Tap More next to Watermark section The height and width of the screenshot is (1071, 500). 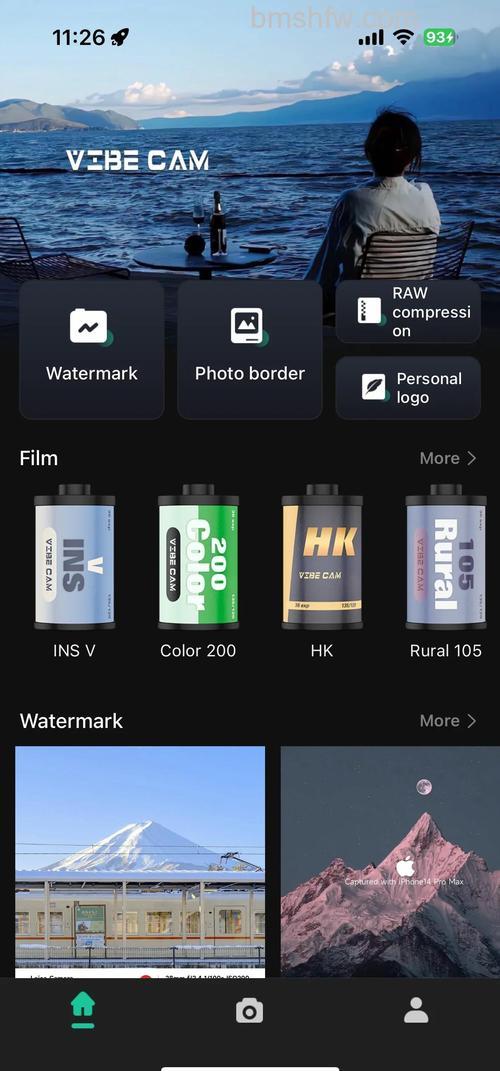pos(447,721)
